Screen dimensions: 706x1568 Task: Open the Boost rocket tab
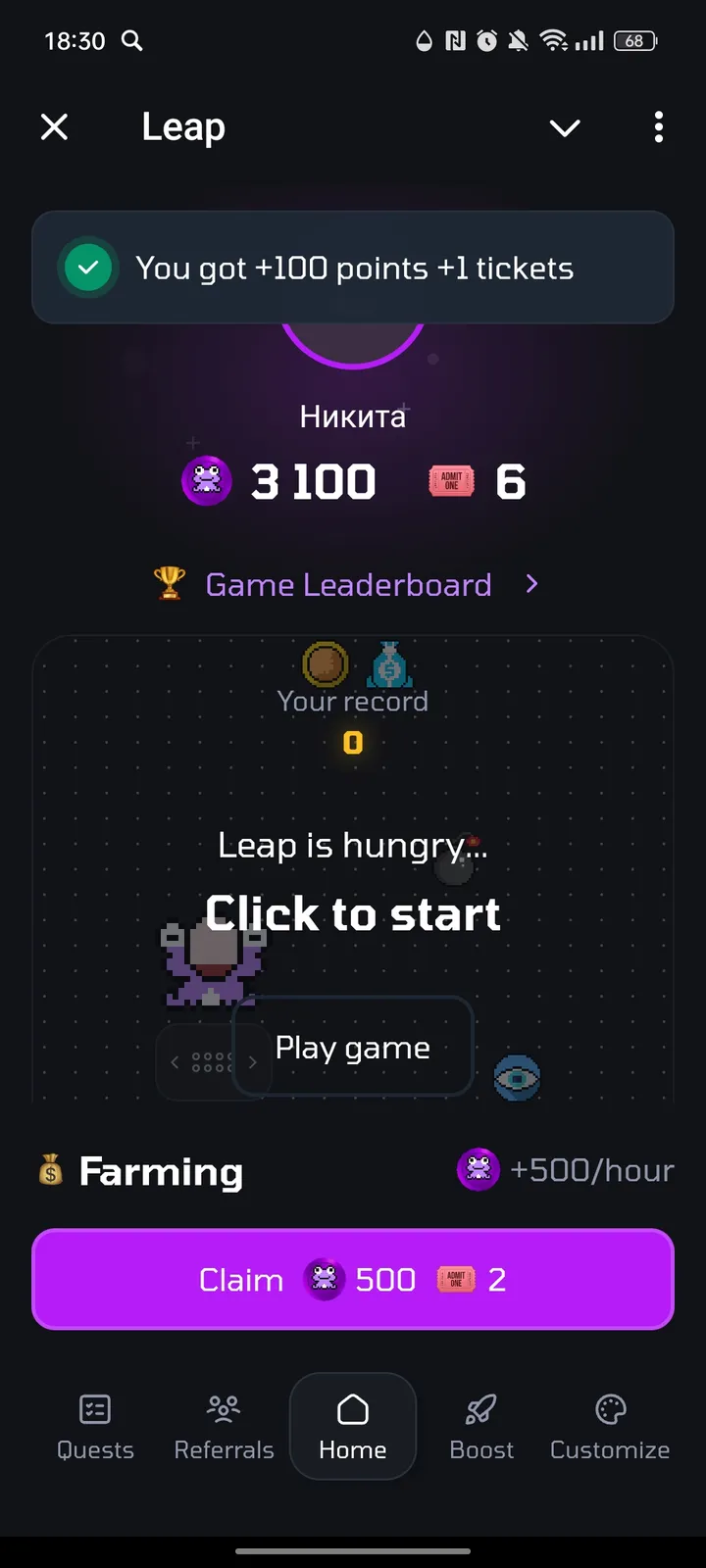coord(481,1426)
